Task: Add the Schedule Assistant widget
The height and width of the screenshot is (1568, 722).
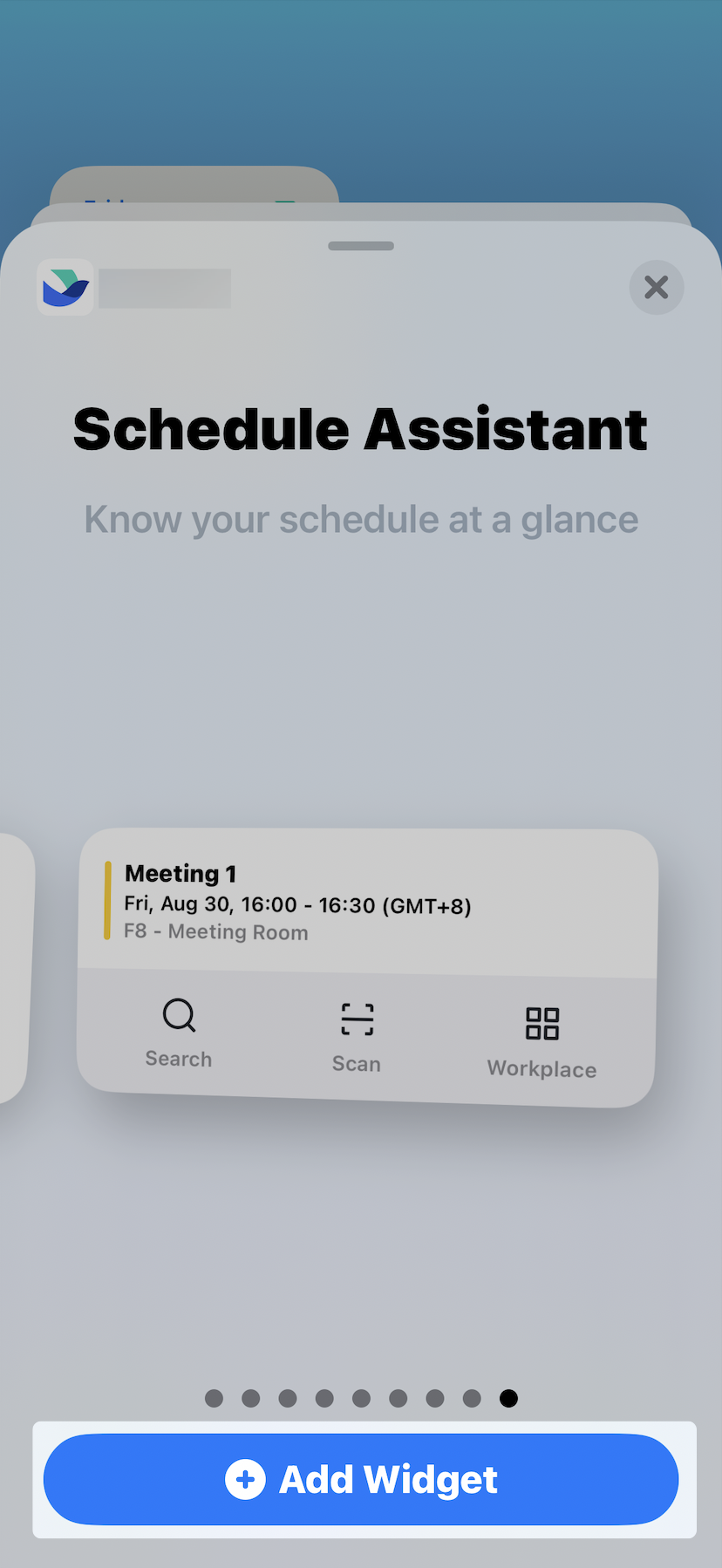Action: click(x=361, y=1479)
